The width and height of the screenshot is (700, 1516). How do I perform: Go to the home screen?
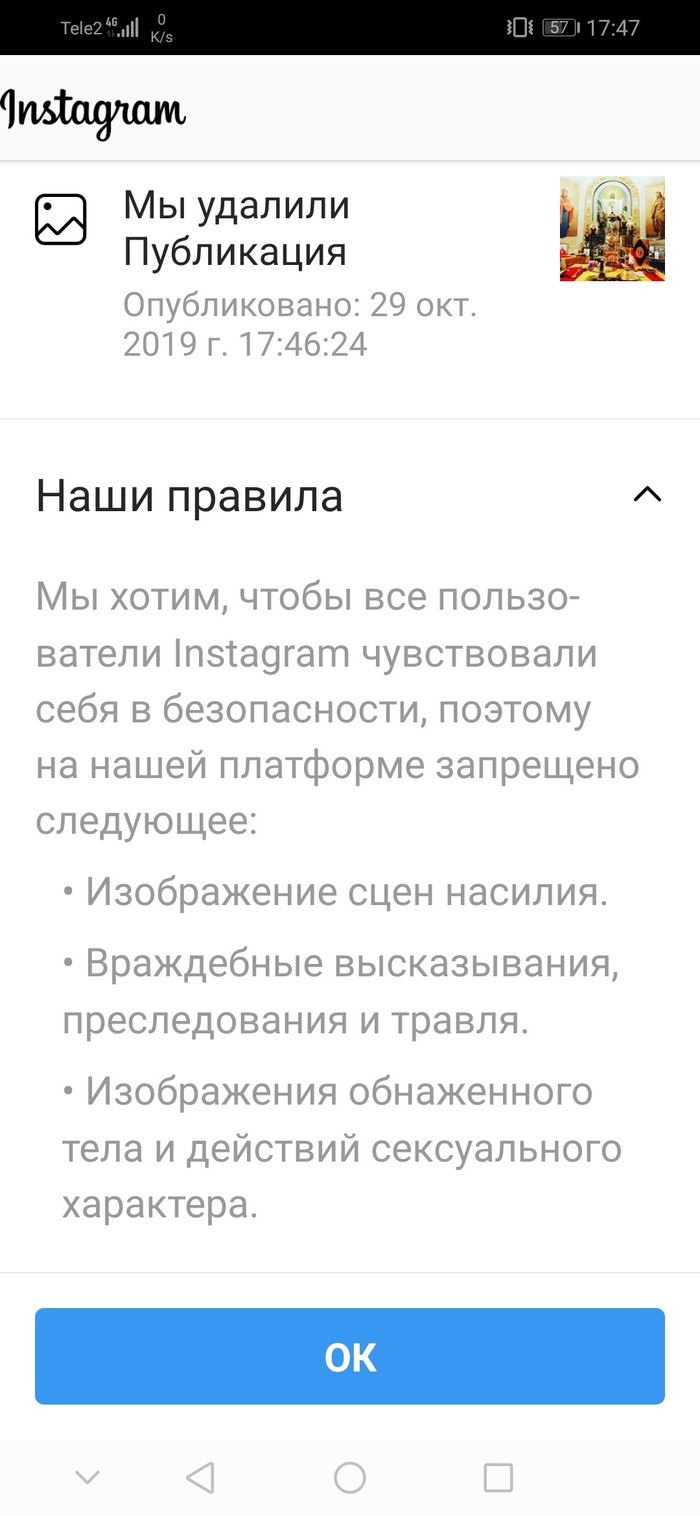pyautogui.click(x=350, y=1477)
